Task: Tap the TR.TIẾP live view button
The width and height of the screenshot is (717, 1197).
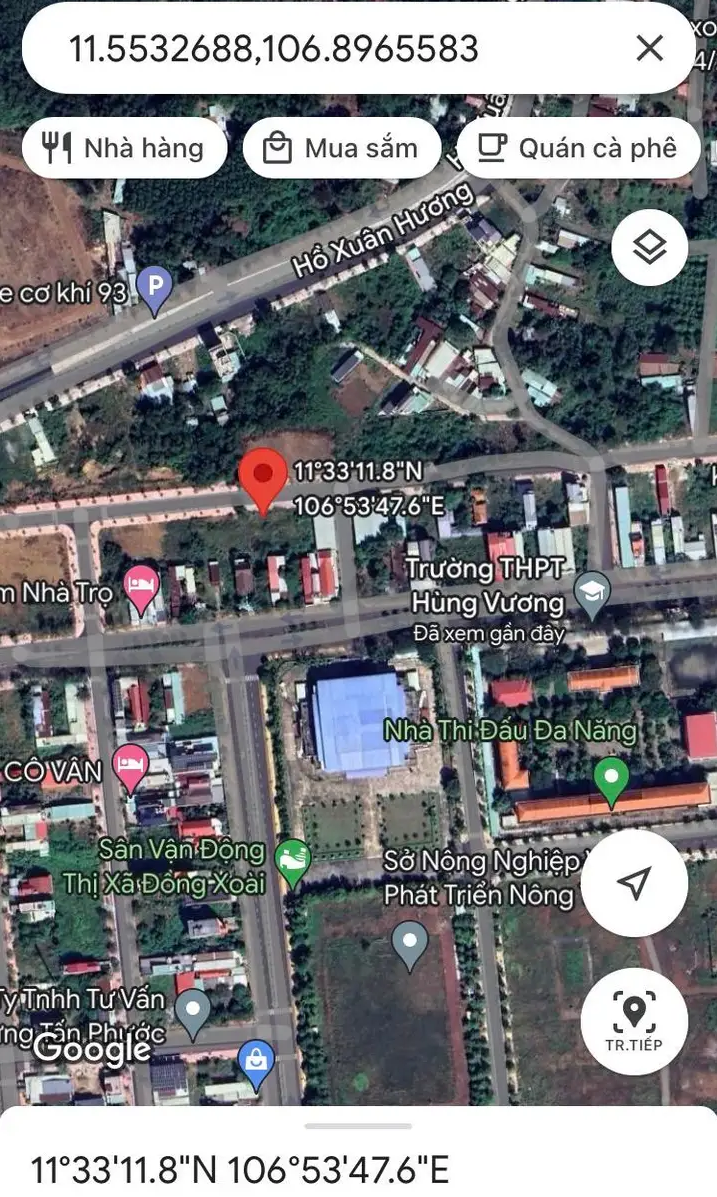Action: point(633,1021)
